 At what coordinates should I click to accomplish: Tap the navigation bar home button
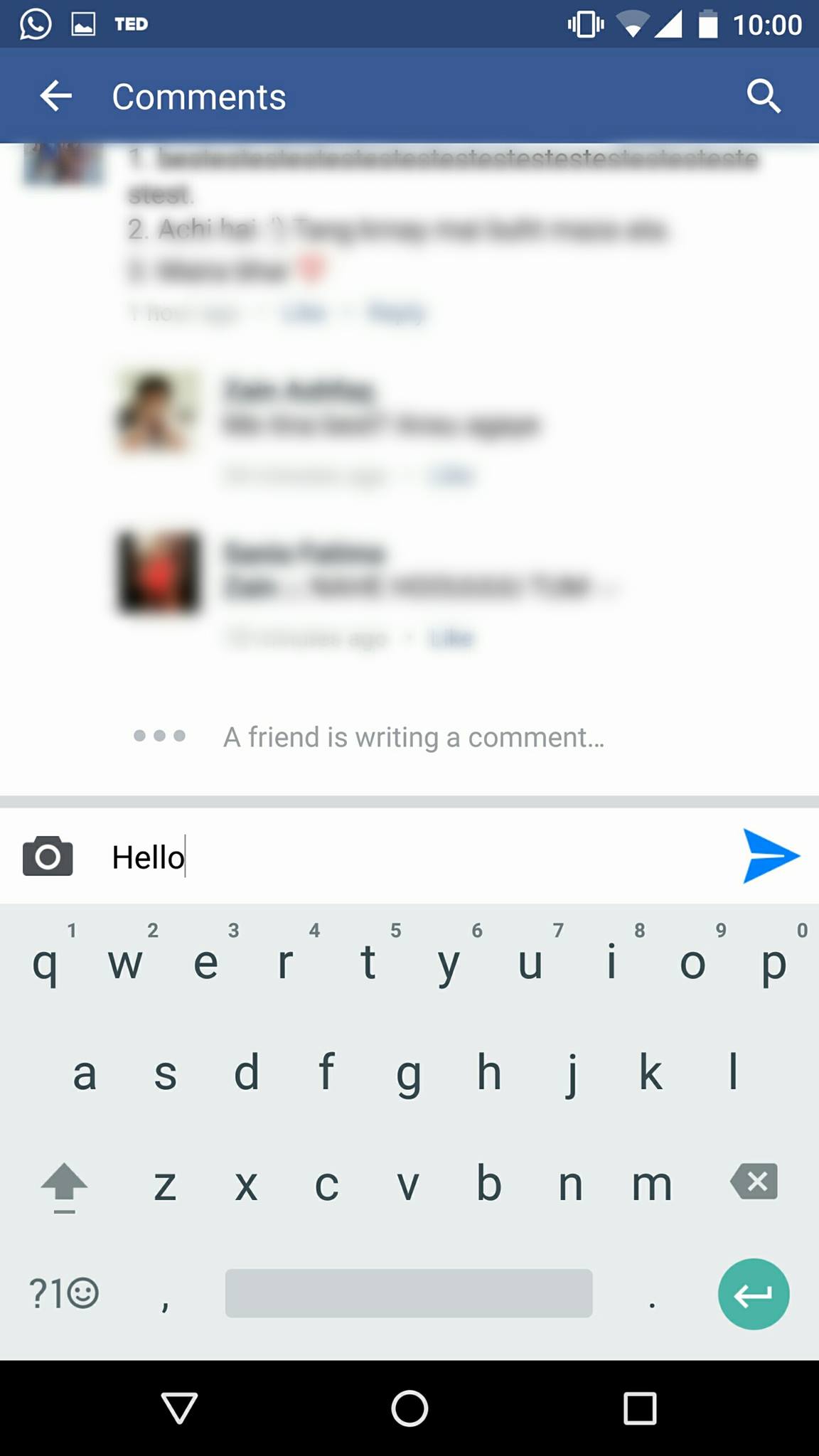click(409, 1408)
